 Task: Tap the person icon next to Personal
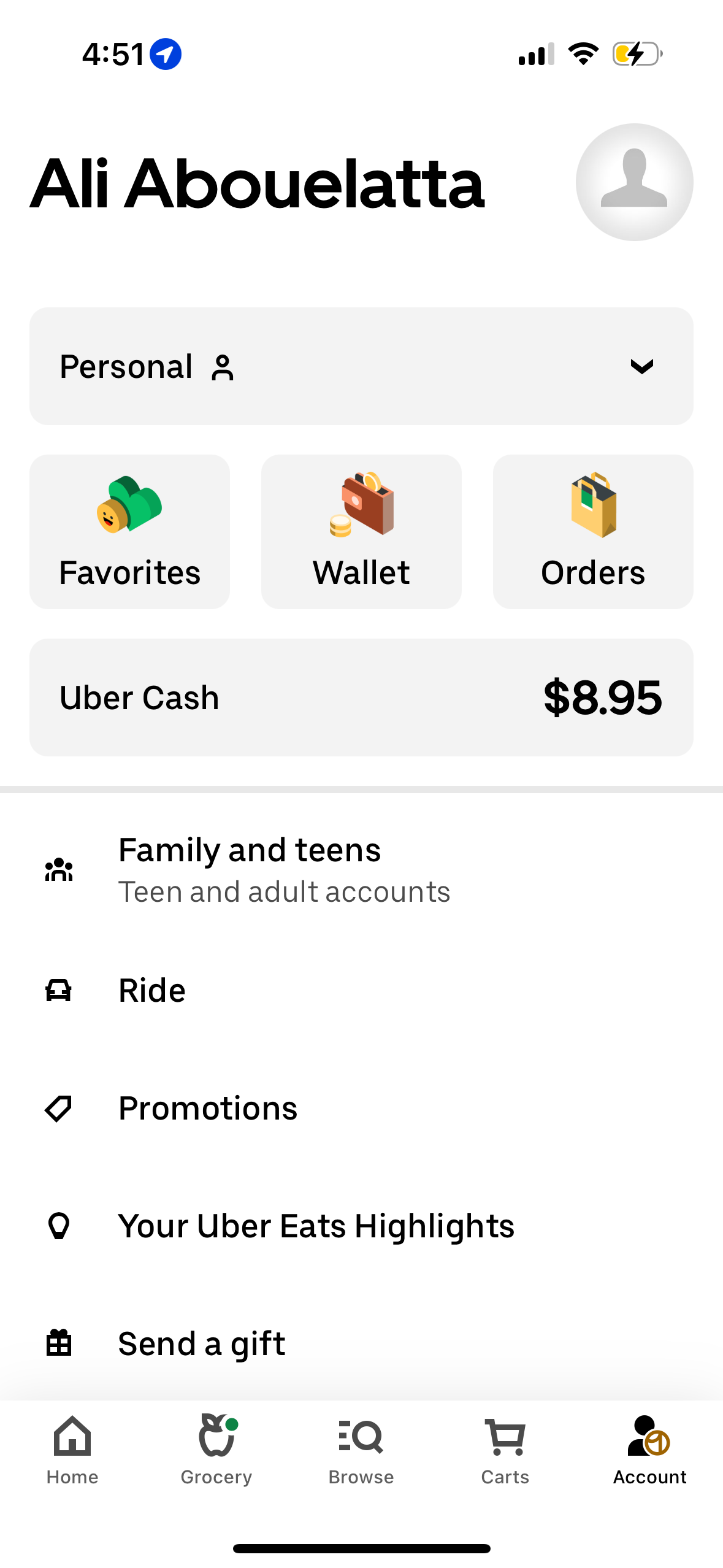coord(223,366)
